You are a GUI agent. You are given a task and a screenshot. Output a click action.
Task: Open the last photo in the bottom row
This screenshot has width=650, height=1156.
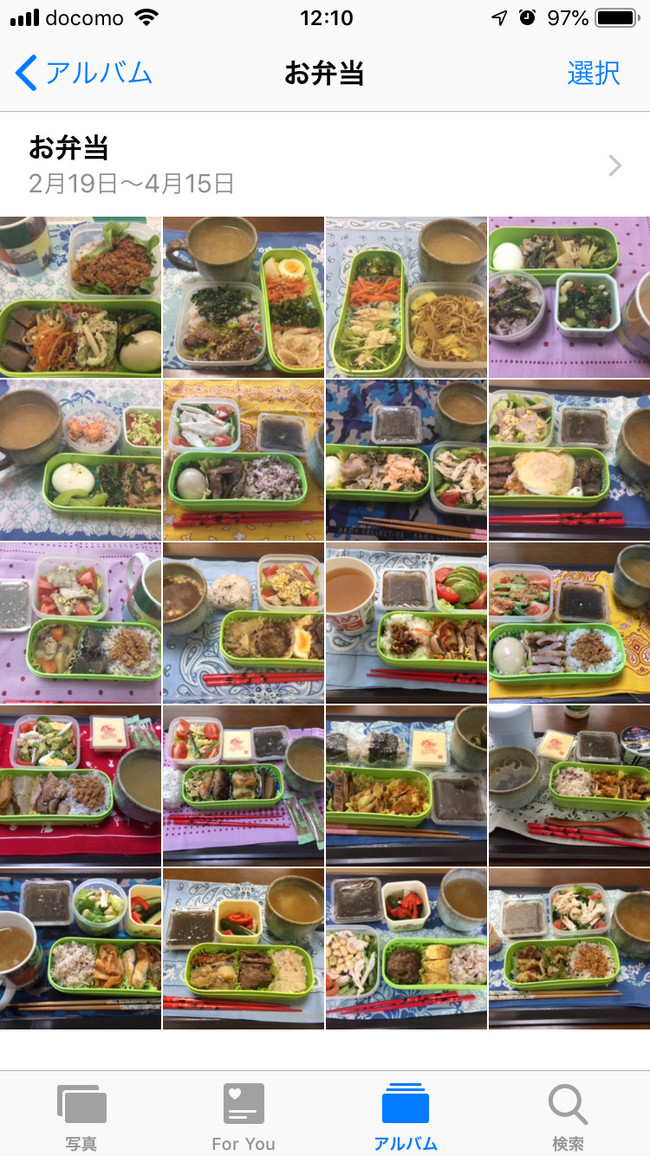(x=569, y=948)
